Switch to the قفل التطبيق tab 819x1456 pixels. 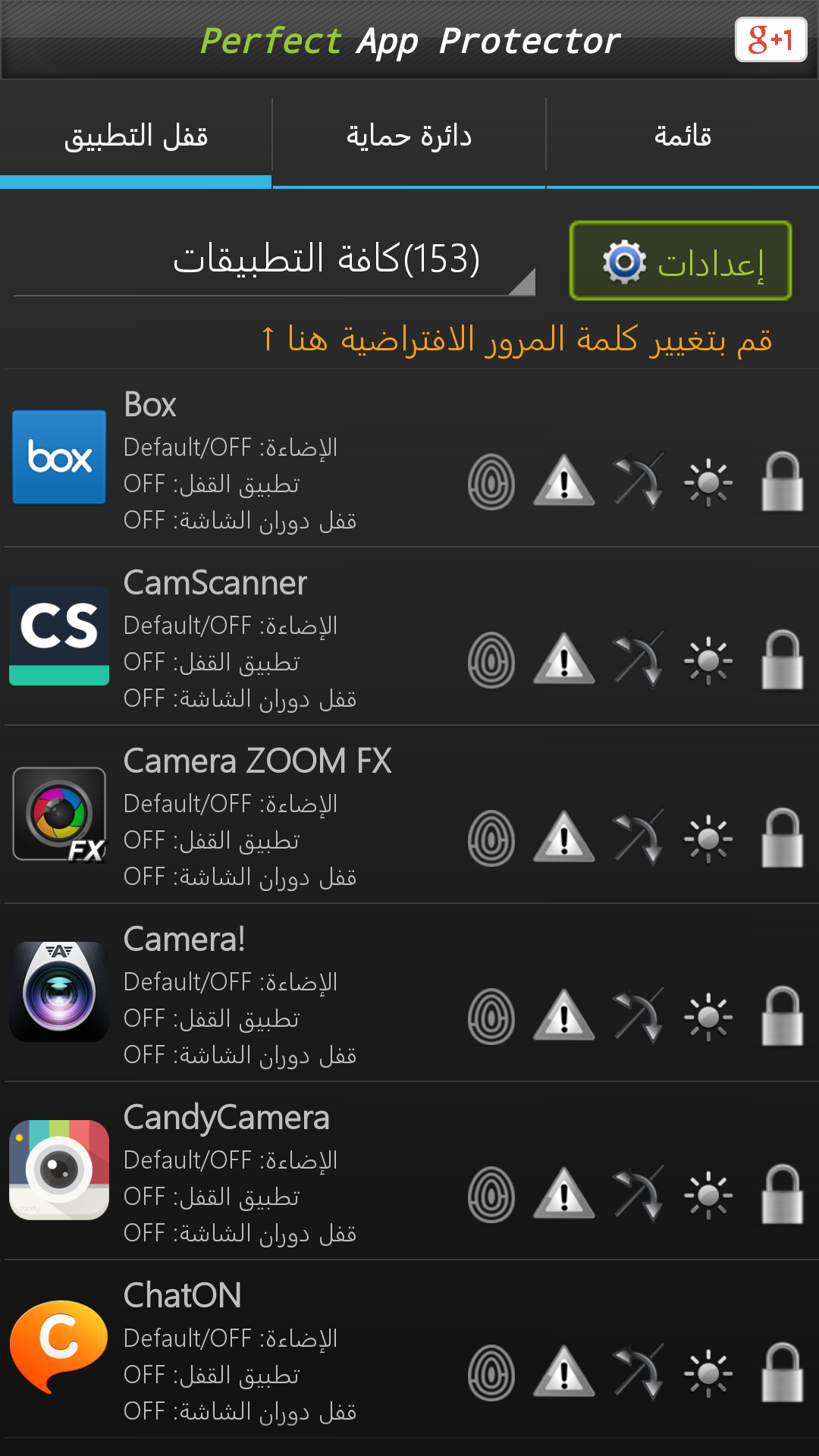coord(136,137)
